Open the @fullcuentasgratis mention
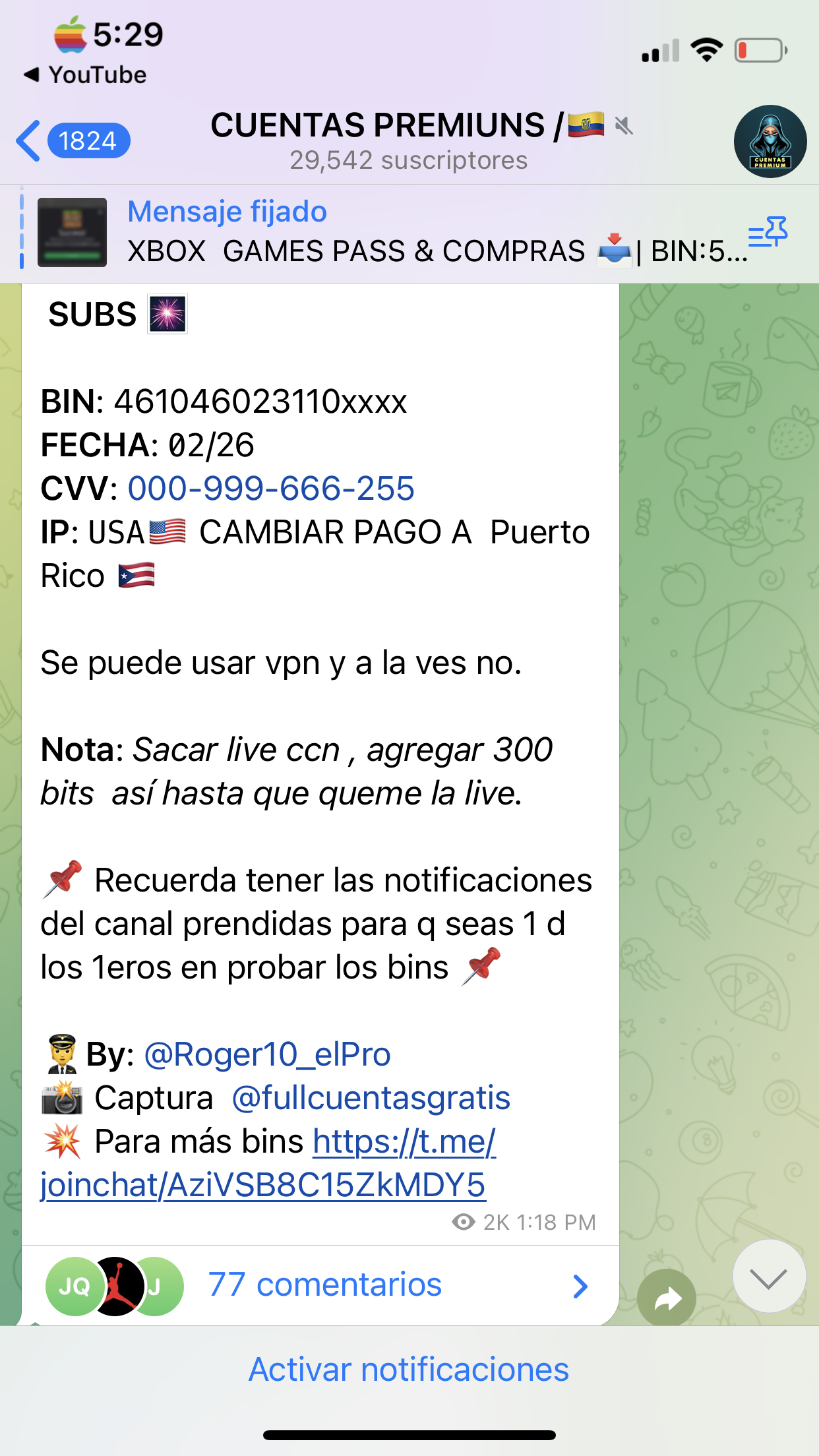819x1456 pixels. [371, 1099]
